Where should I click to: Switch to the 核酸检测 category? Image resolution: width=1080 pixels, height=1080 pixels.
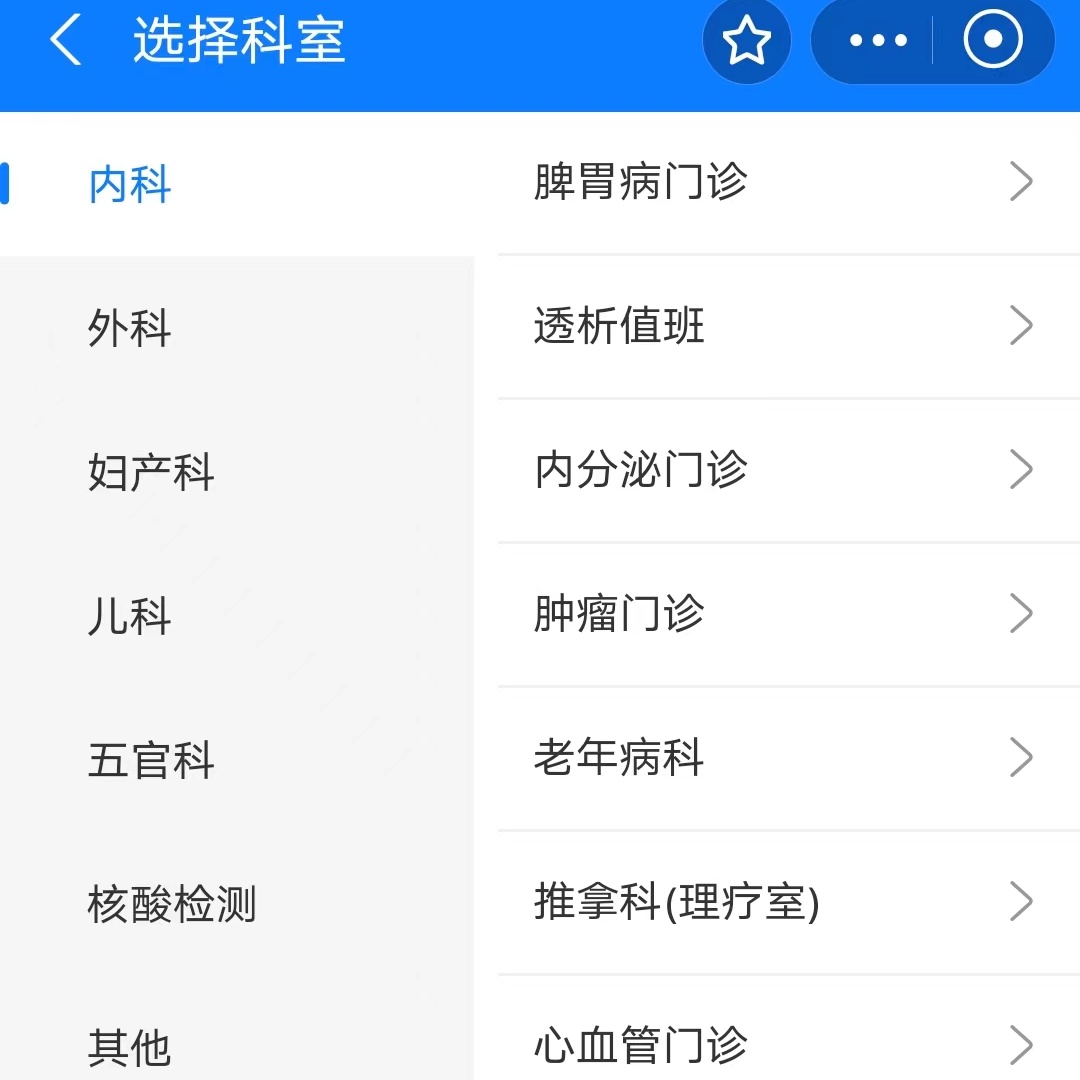pyautogui.click(x=172, y=905)
